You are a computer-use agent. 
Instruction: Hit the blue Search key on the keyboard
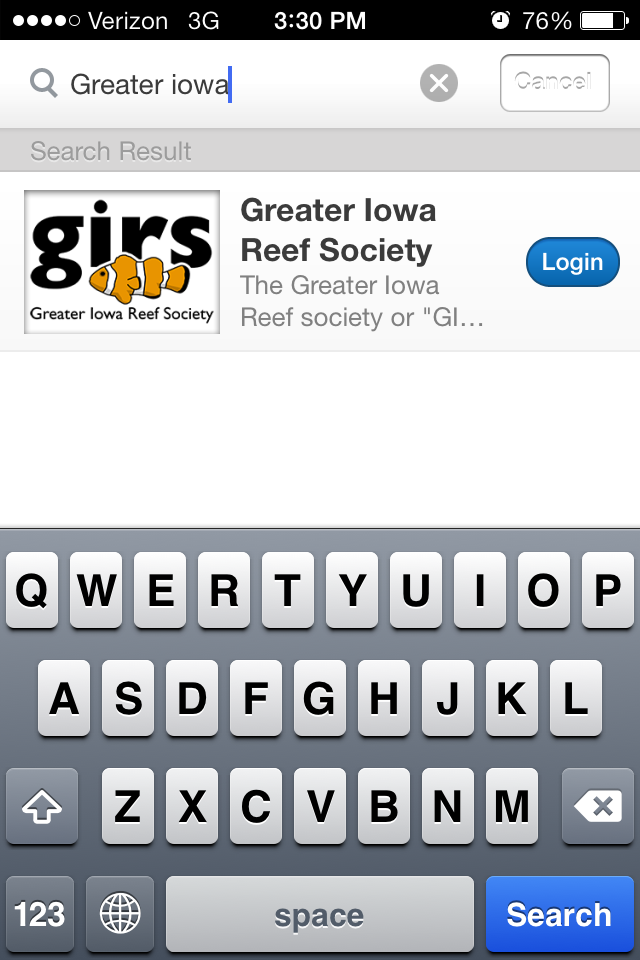(558, 914)
